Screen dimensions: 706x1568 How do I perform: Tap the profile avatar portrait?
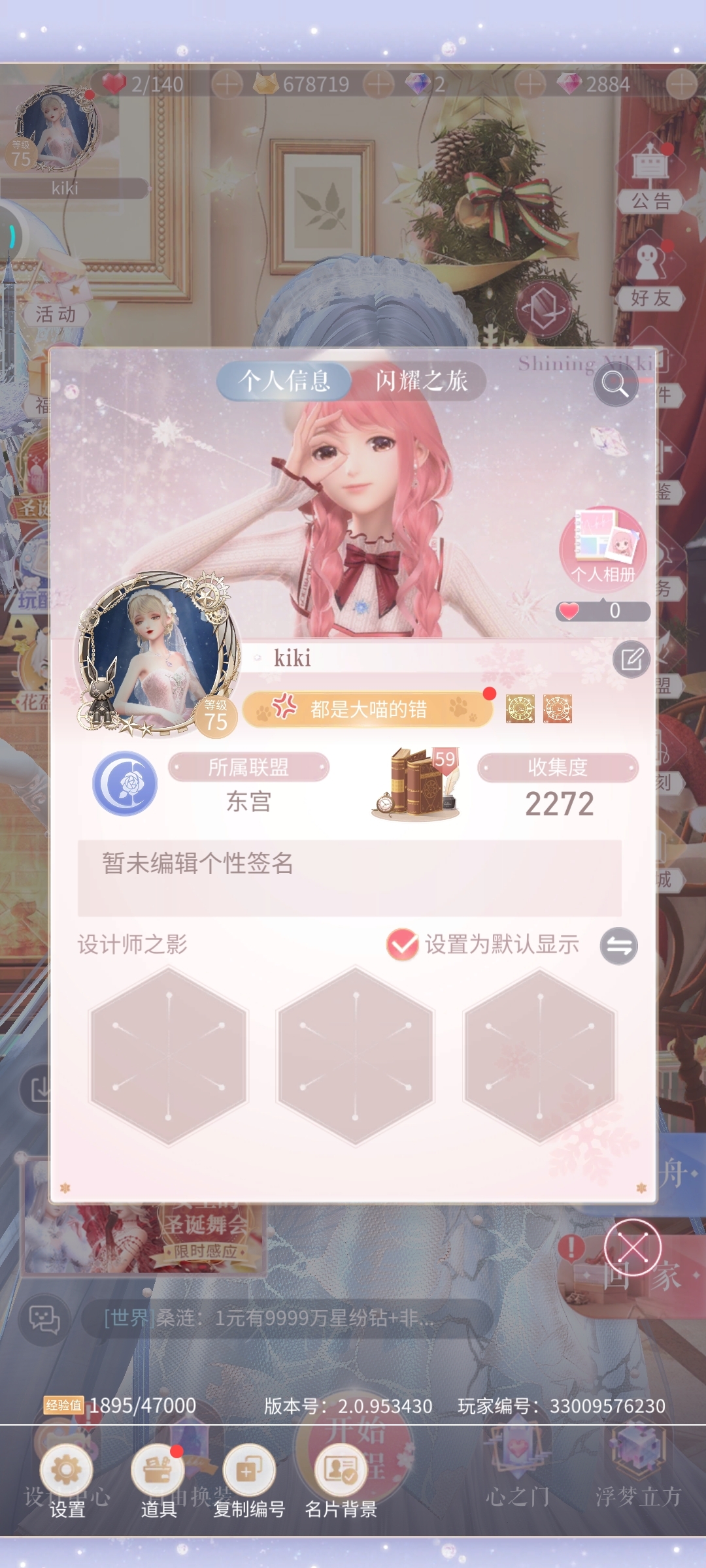pyautogui.click(x=154, y=653)
